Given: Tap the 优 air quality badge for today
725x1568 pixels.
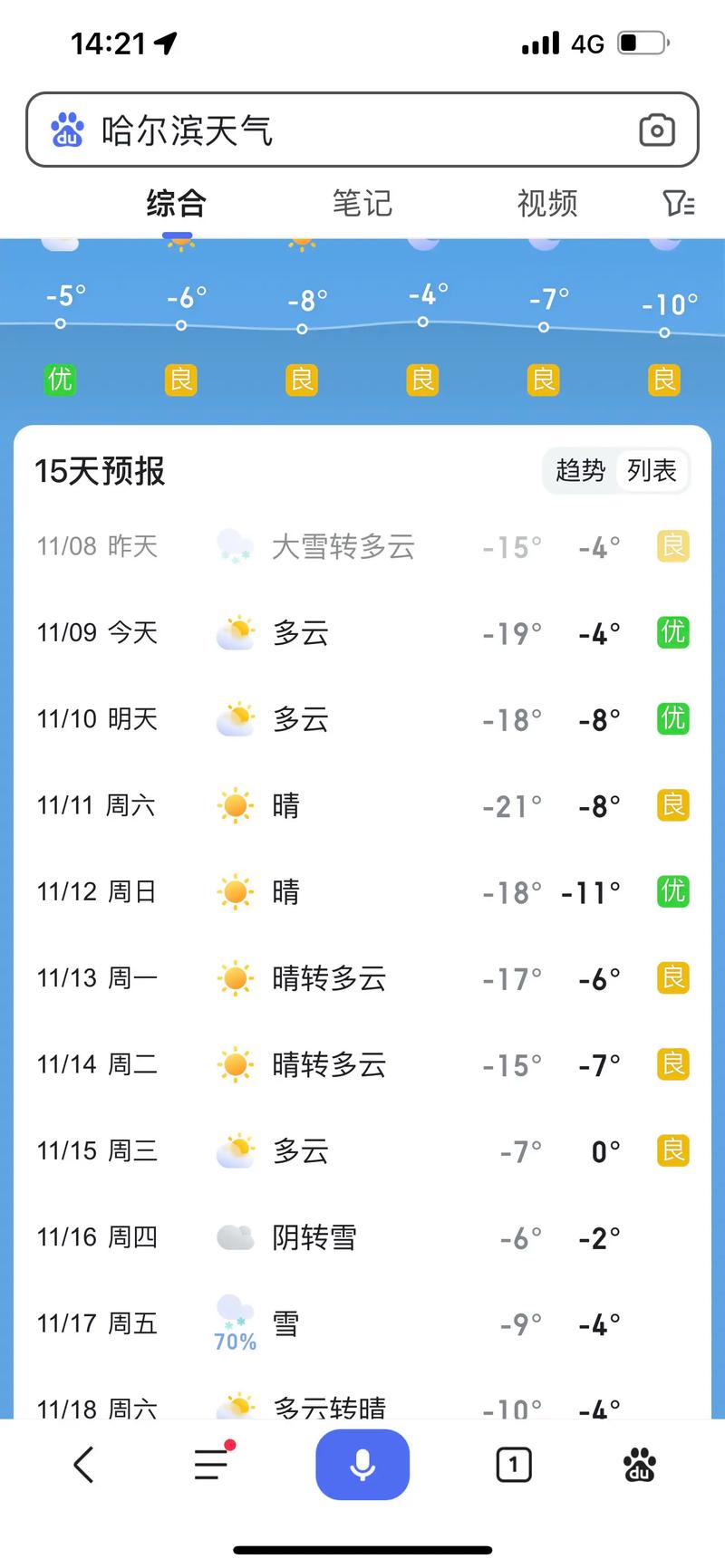Looking at the screenshot, I should pyautogui.click(x=672, y=633).
